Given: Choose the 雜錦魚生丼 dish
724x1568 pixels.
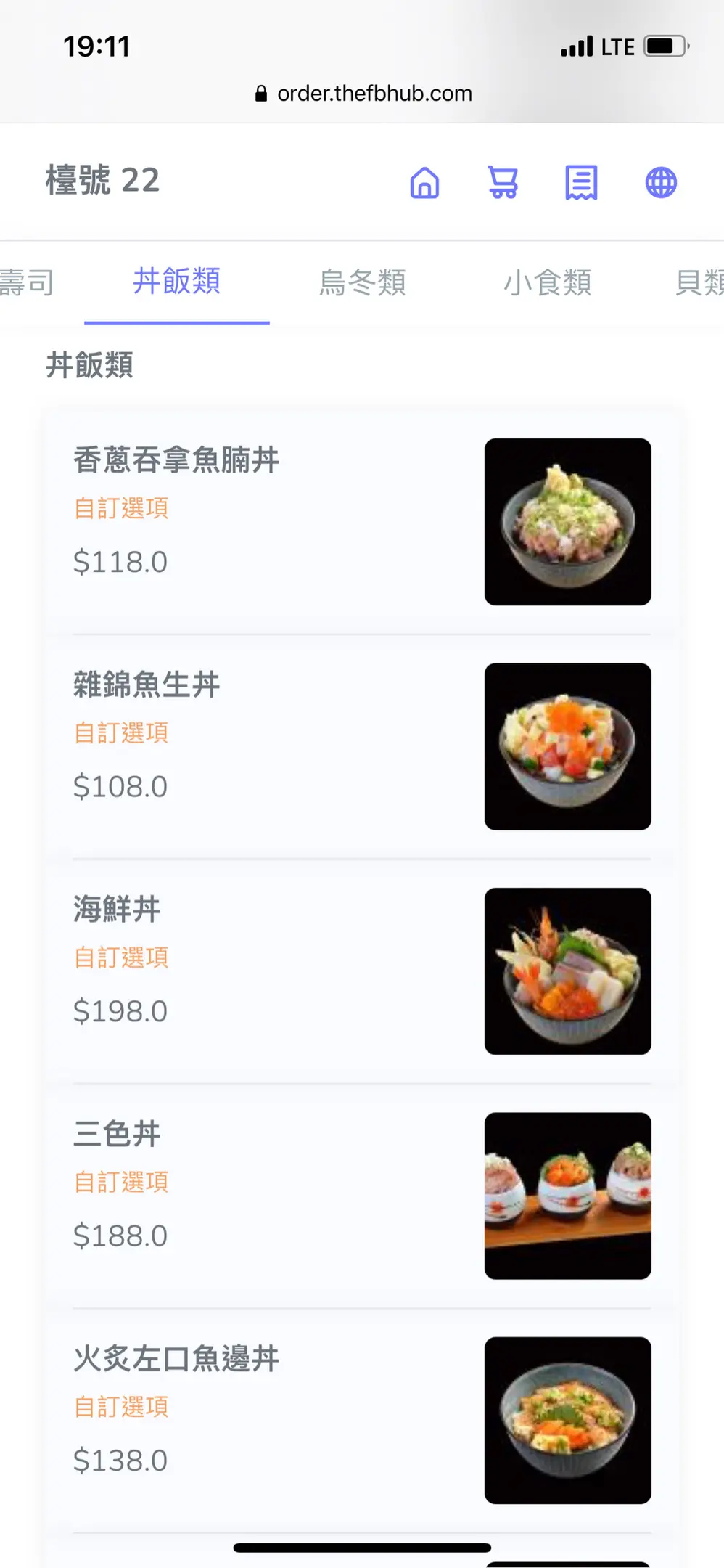Looking at the screenshot, I should pos(147,685).
